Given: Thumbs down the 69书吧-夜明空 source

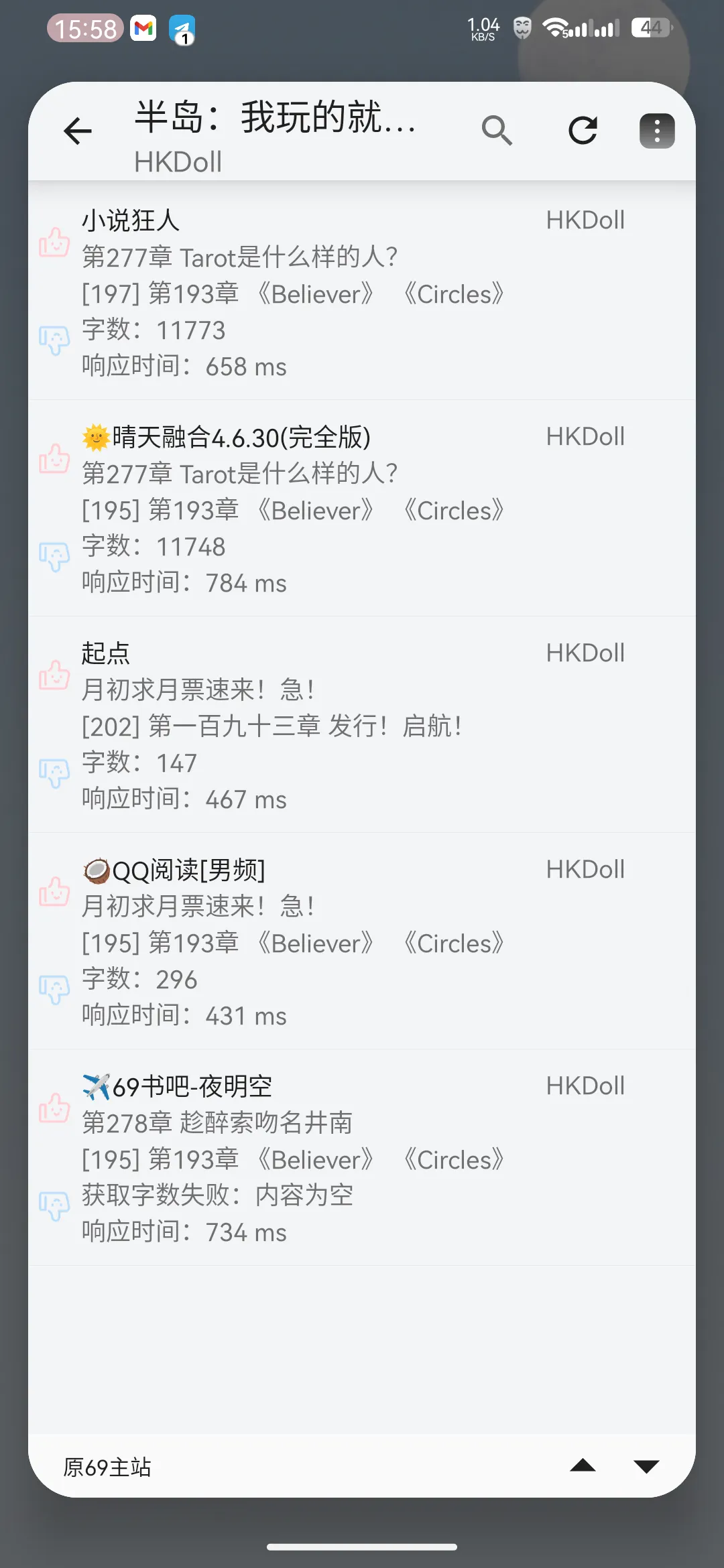Looking at the screenshot, I should pyautogui.click(x=54, y=1206).
